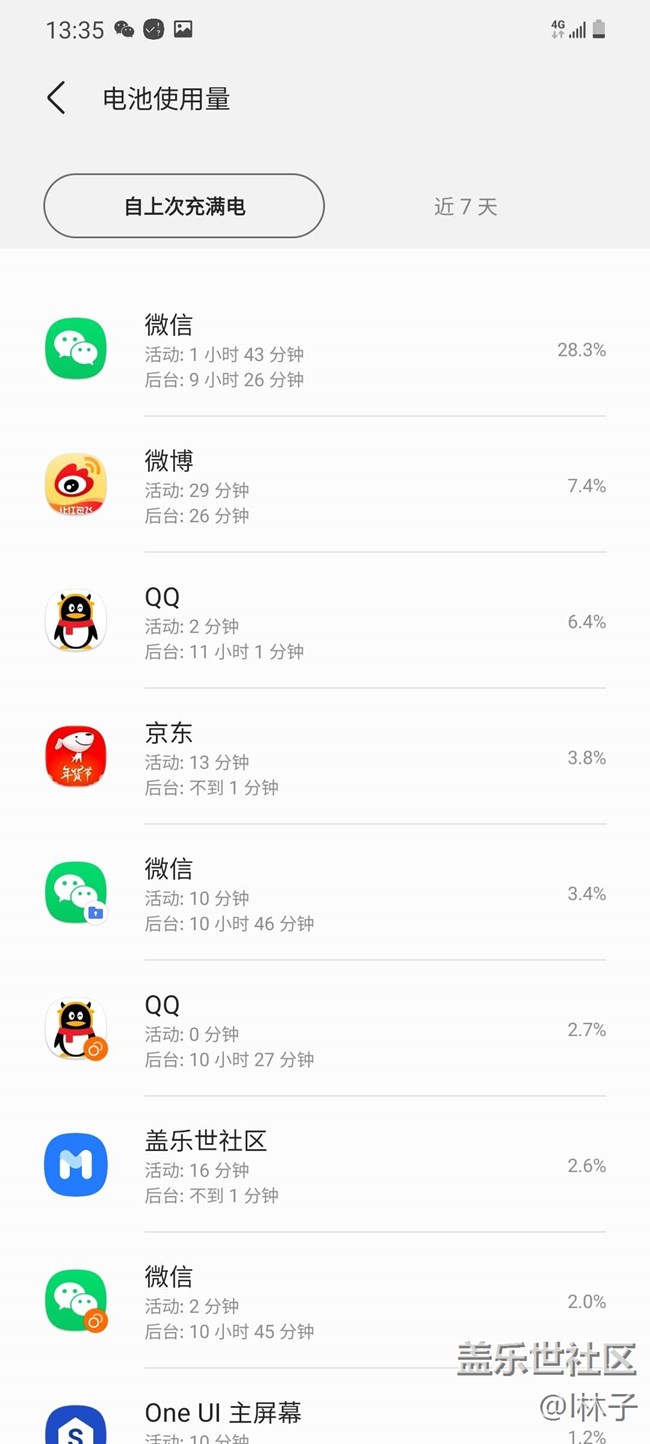View the QQ entry using 6.4%
Screen dimensions: 650x1444
325,622
